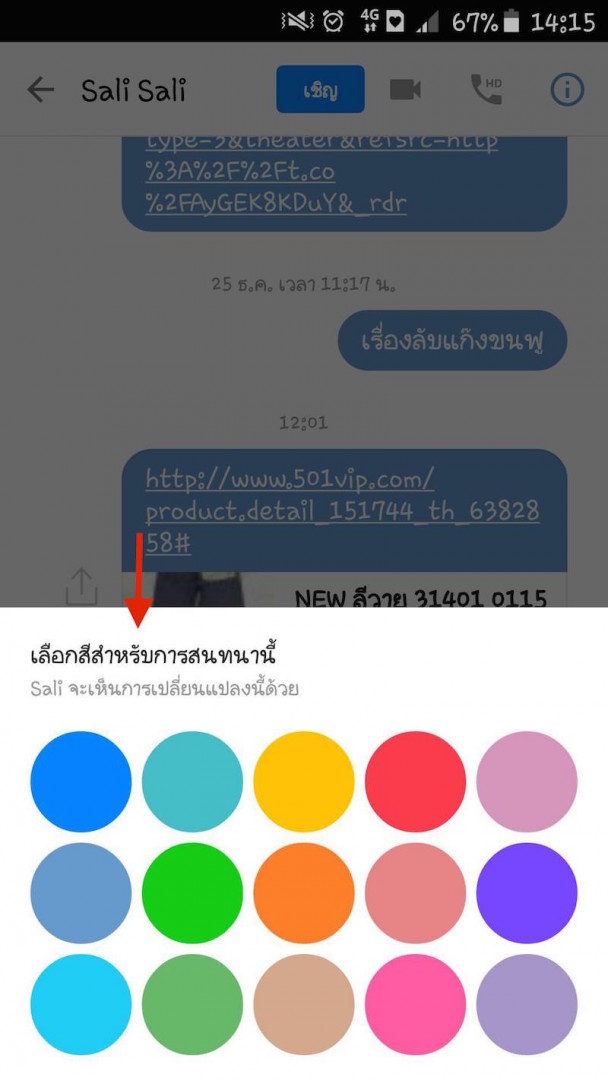Image resolution: width=608 pixels, height=1080 pixels.
Task: Select the vivid purple color swatch
Action: (x=527, y=892)
